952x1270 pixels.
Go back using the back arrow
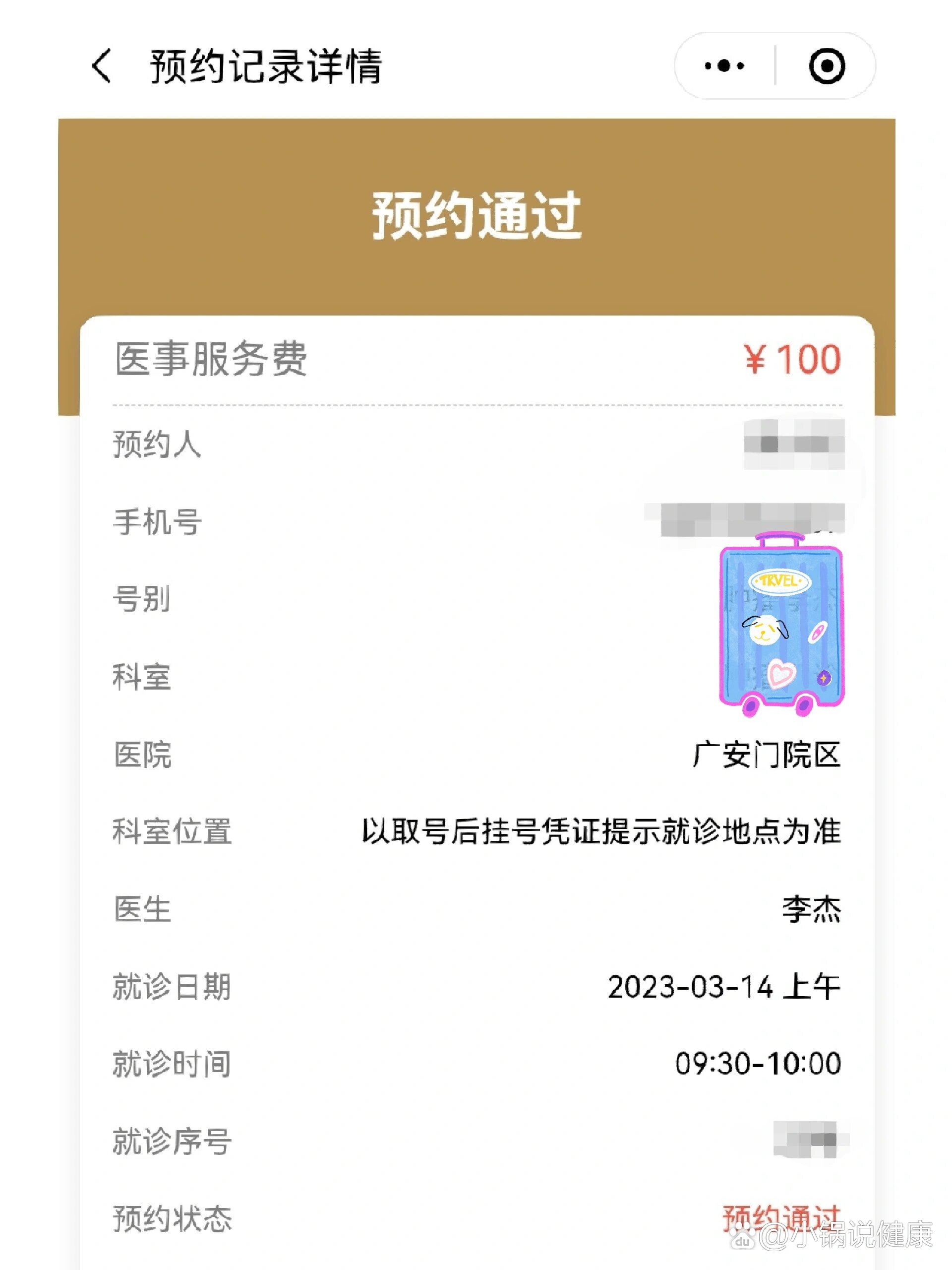102,66
